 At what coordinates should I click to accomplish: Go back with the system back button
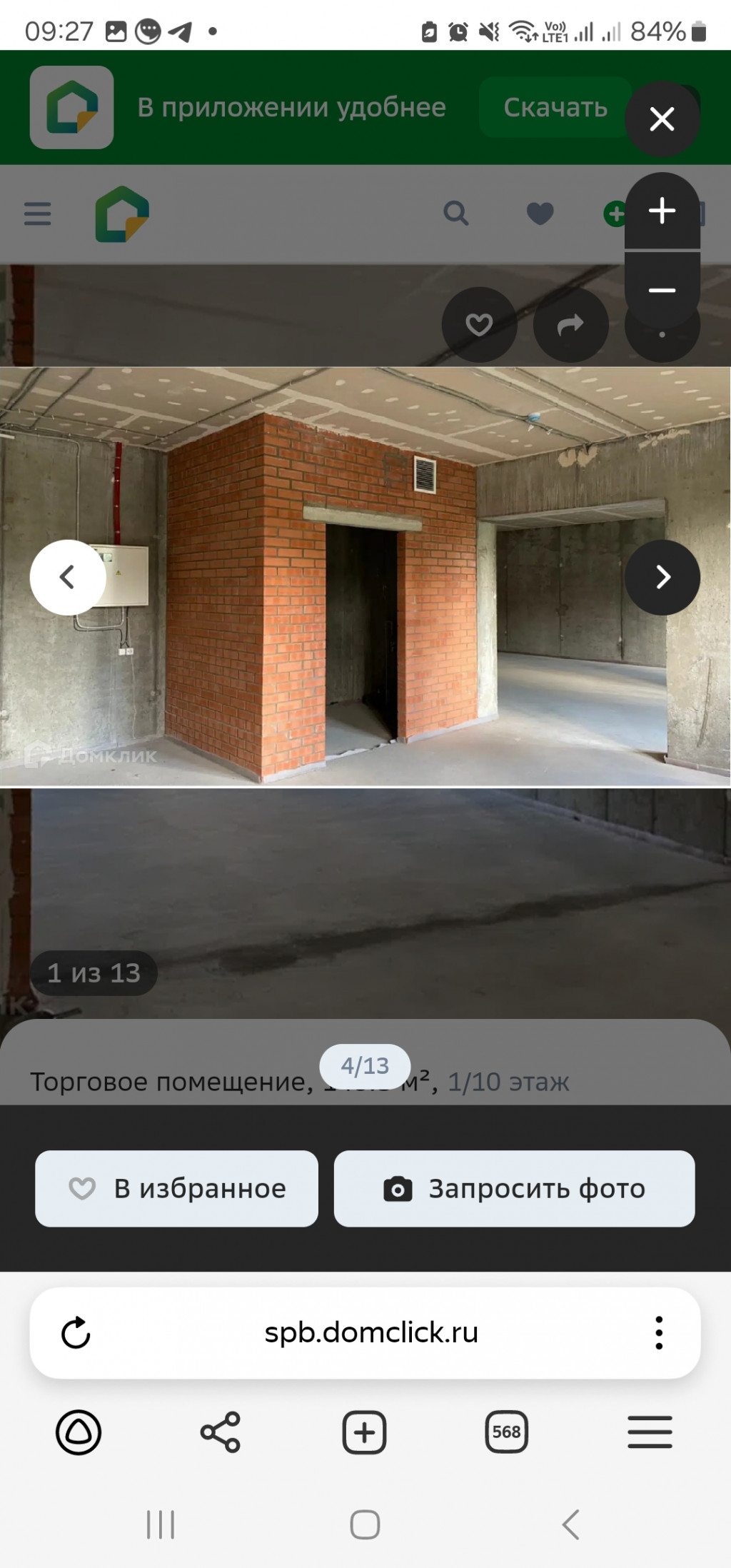tap(570, 1524)
